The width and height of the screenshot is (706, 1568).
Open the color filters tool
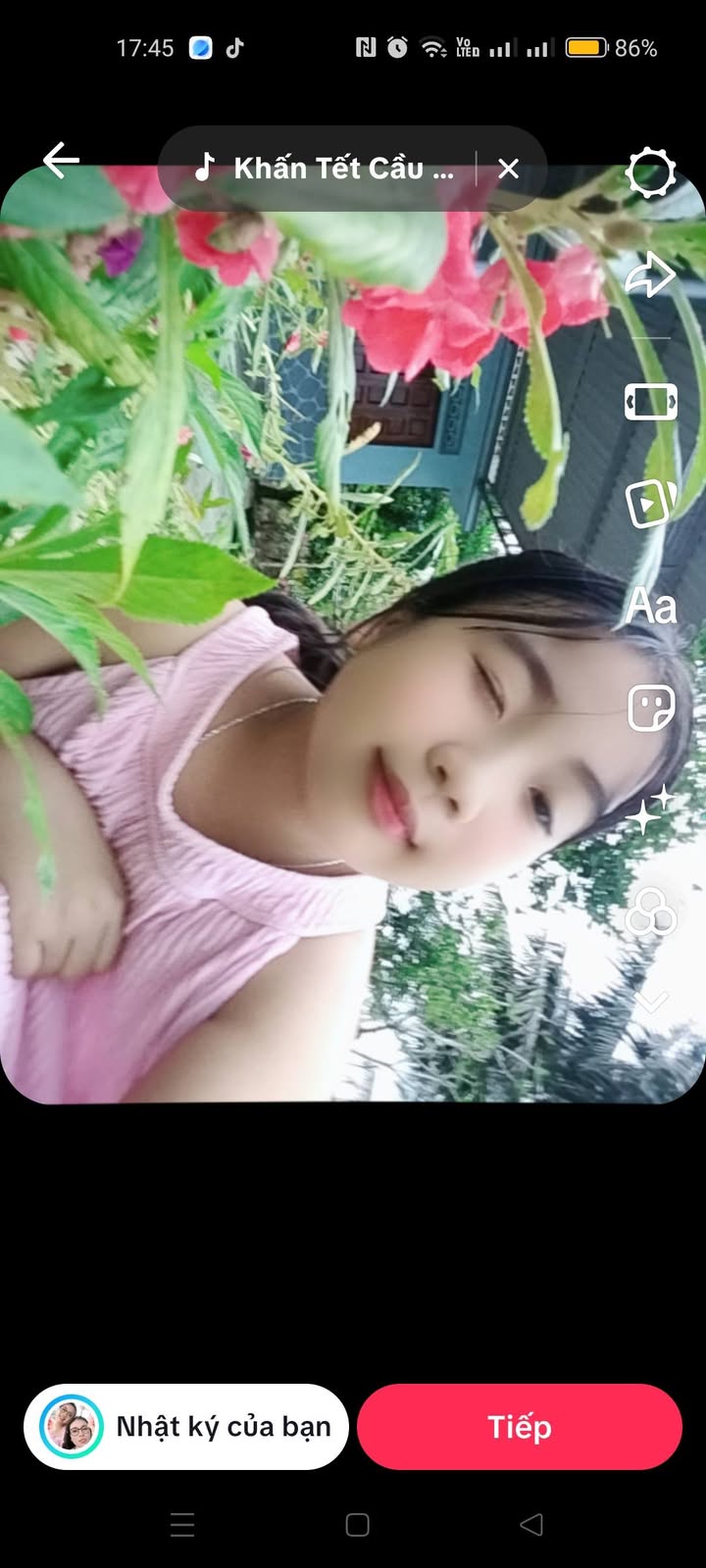click(651, 911)
